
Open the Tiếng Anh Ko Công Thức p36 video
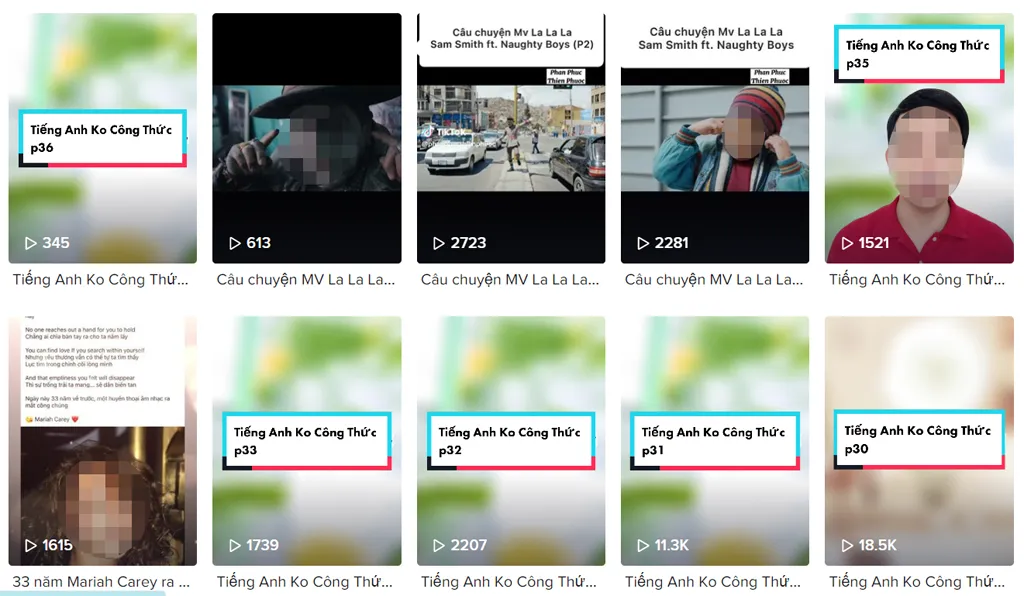pyautogui.click(x=102, y=138)
